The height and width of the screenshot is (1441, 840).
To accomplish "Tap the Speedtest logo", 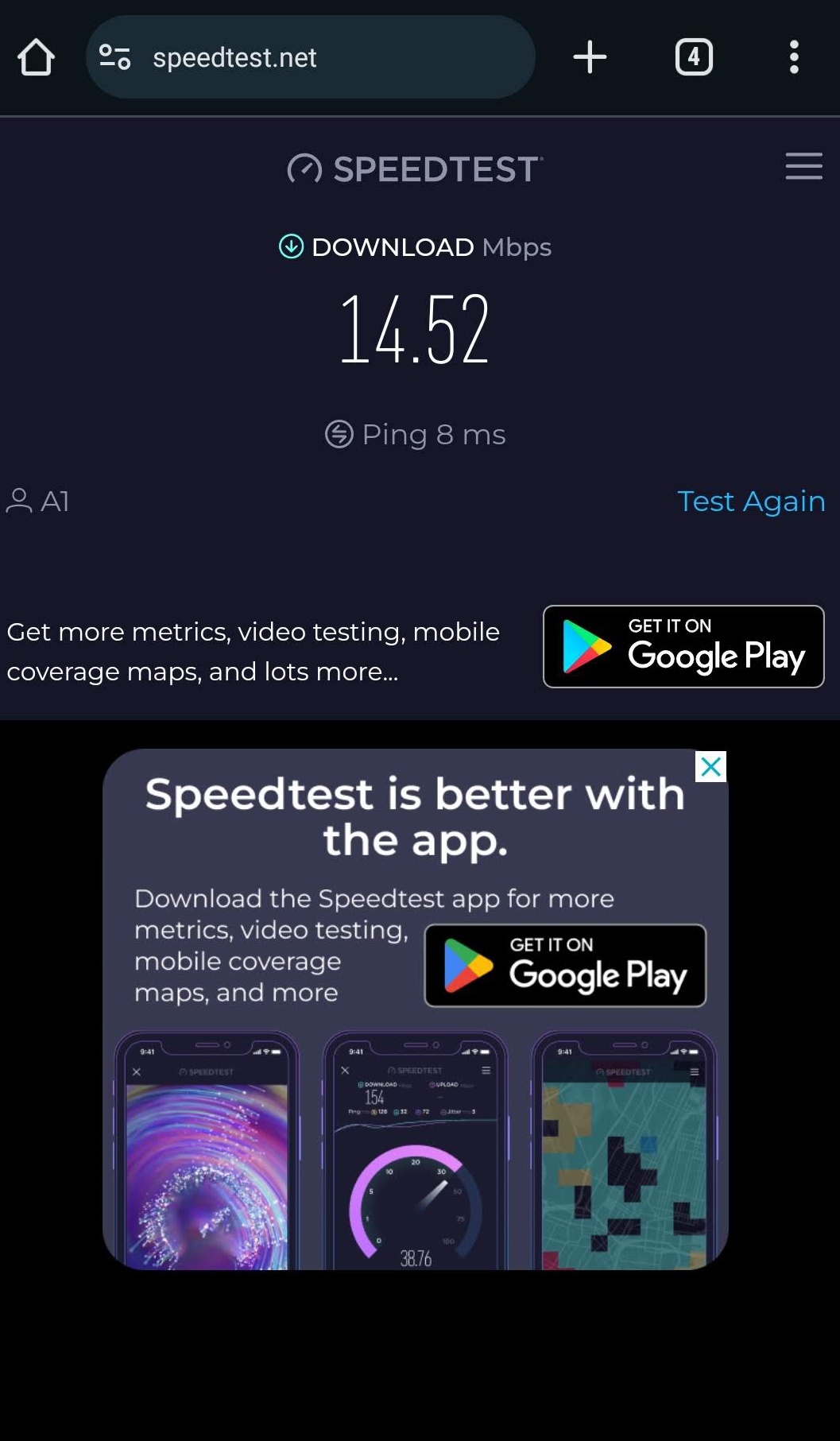I will (x=416, y=169).
